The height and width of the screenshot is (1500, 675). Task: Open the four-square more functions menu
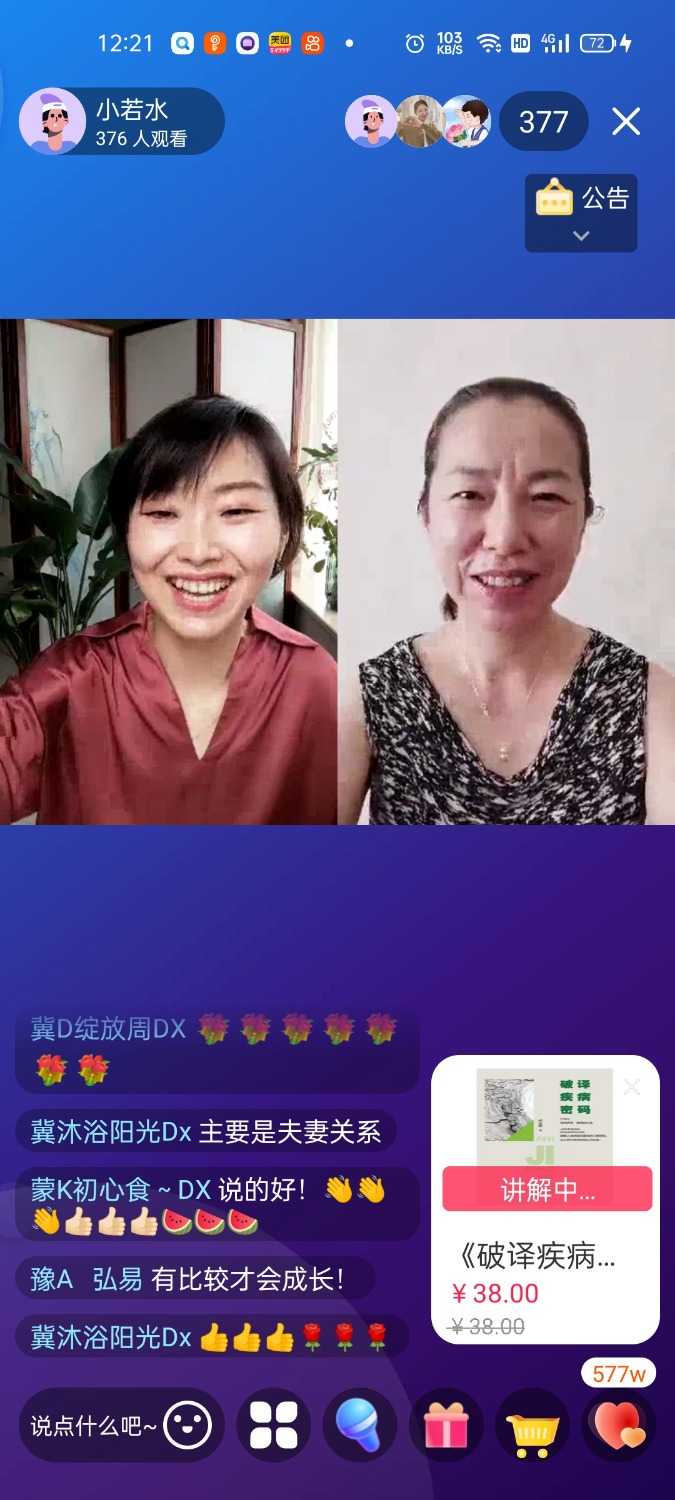(273, 1425)
